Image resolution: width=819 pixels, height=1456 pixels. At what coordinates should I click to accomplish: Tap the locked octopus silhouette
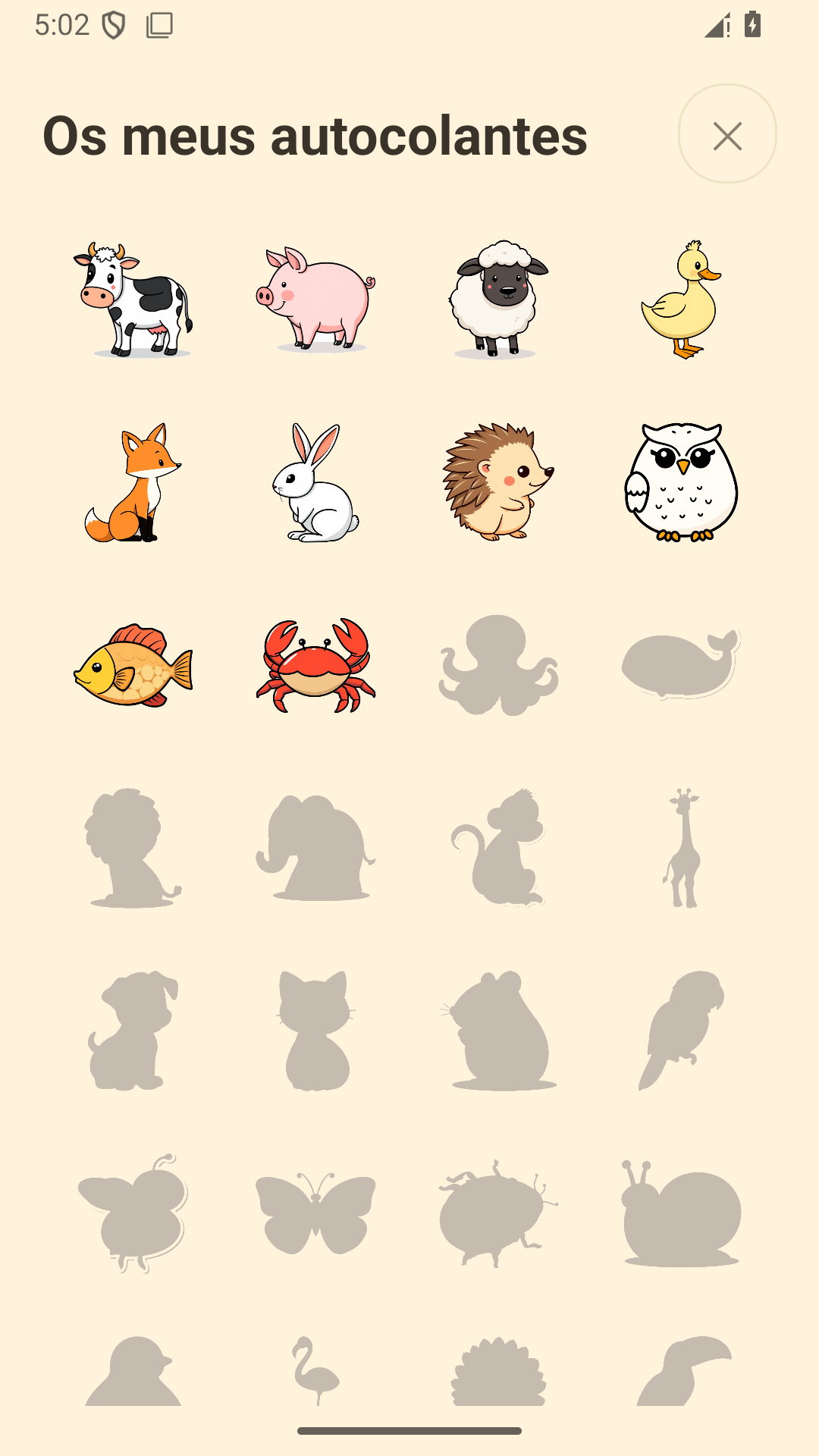click(498, 665)
